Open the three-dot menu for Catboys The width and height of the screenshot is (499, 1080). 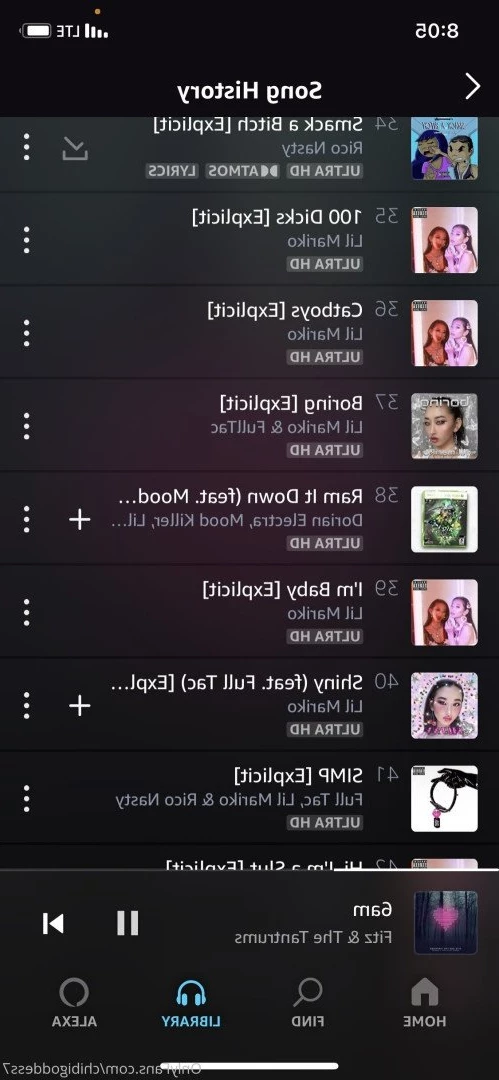coord(26,333)
